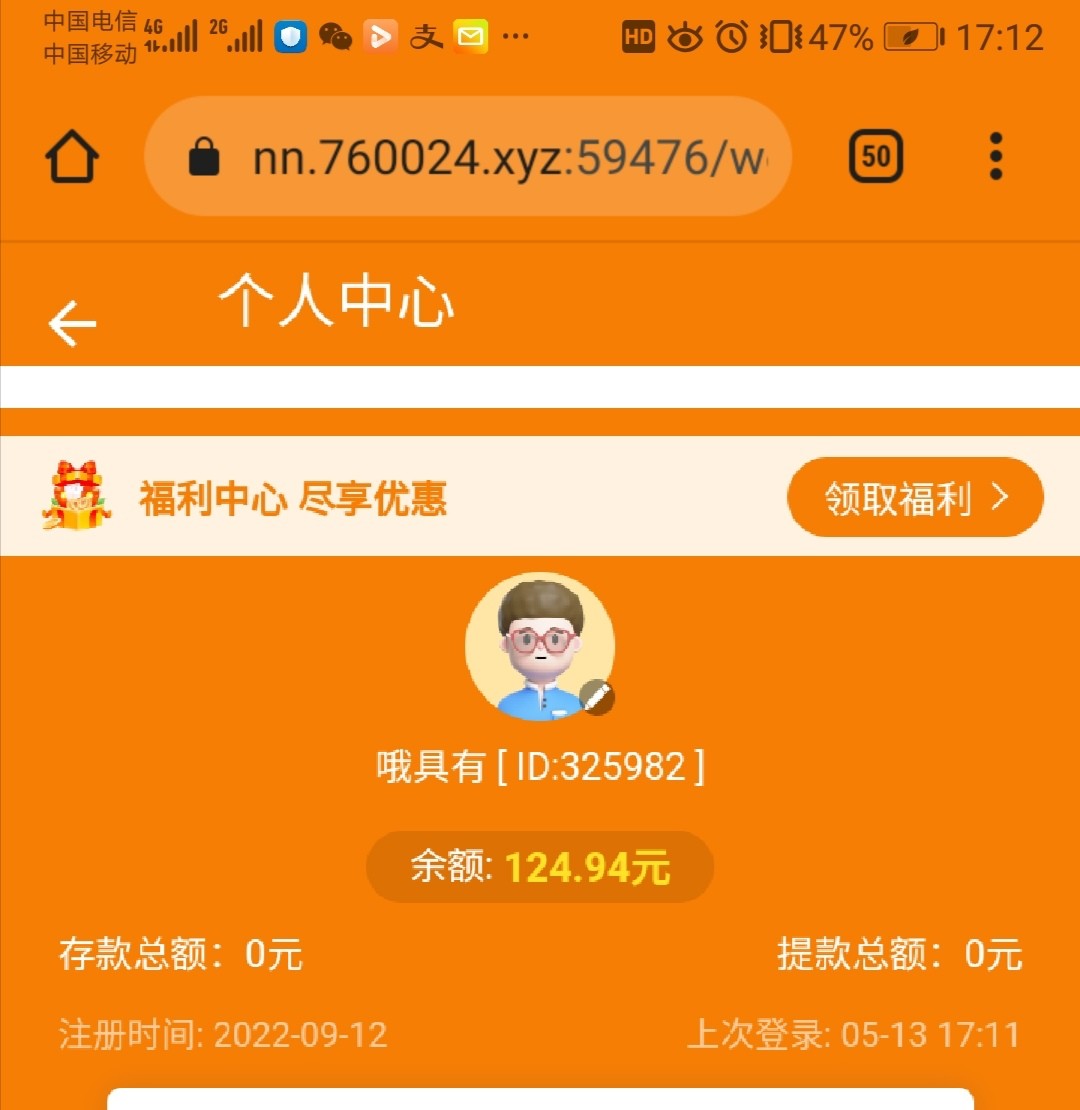Click the gift box icon next to 福利中心
The width and height of the screenshot is (1080, 1110).
pyautogui.click(x=77, y=496)
